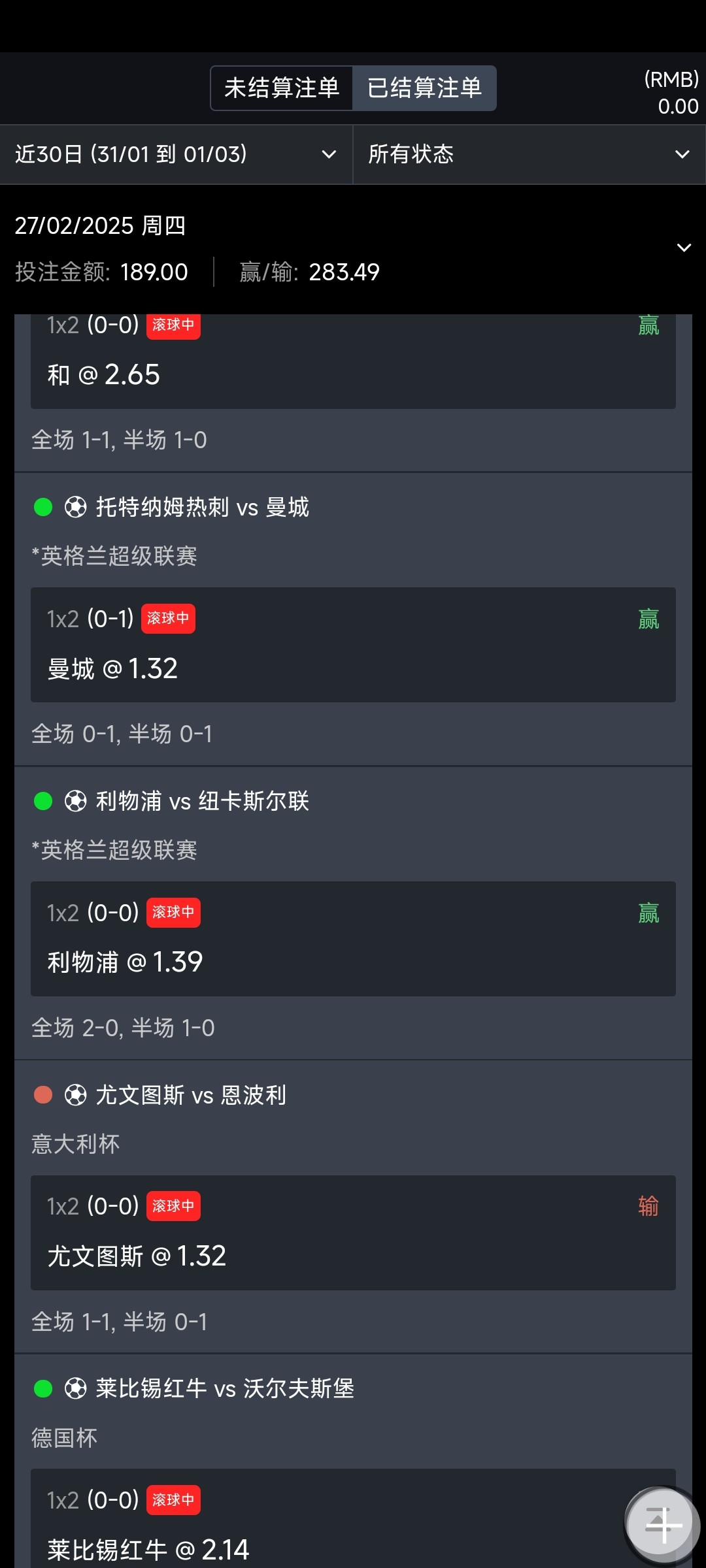This screenshot has width=706, height=1568.
Task: Select the 已结算注单 tab
Action: [424, 88]
